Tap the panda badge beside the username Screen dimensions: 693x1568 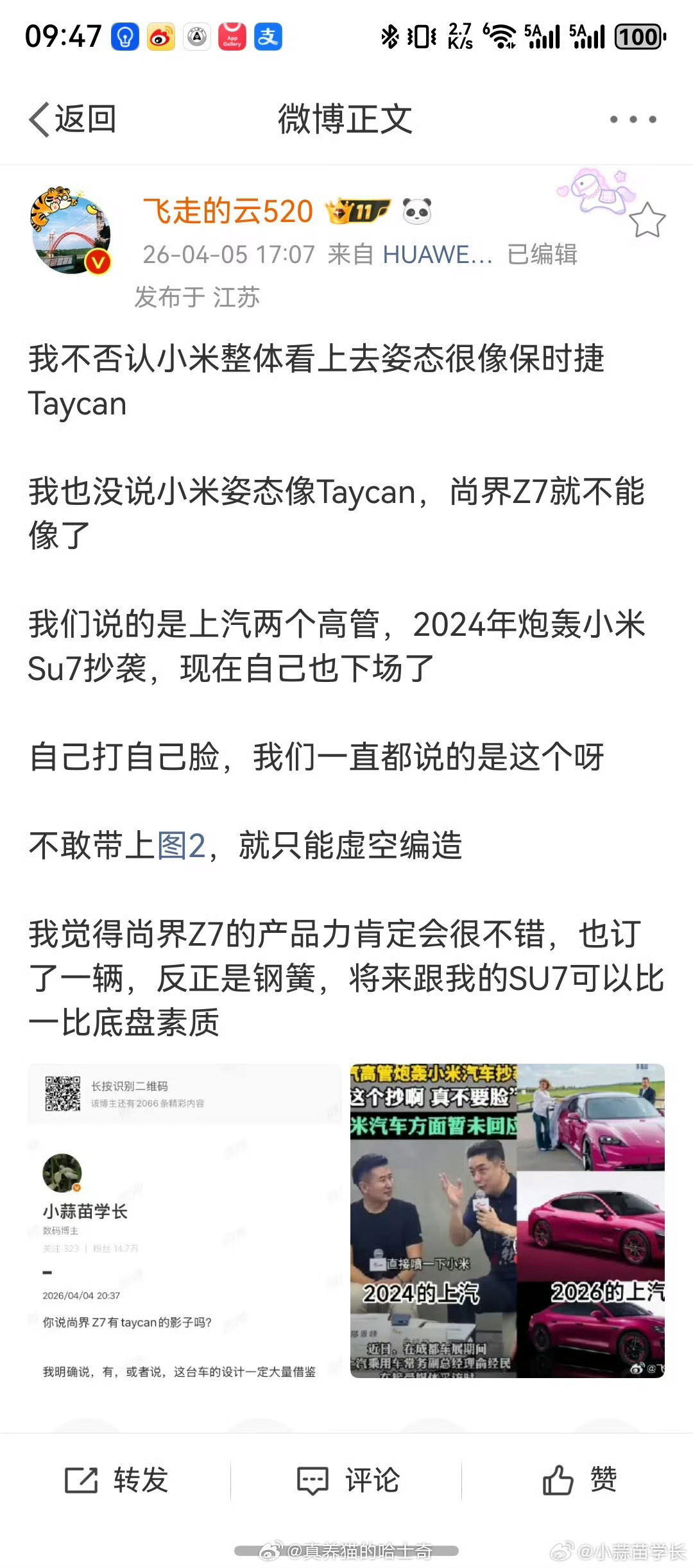(x=418, y=212)
